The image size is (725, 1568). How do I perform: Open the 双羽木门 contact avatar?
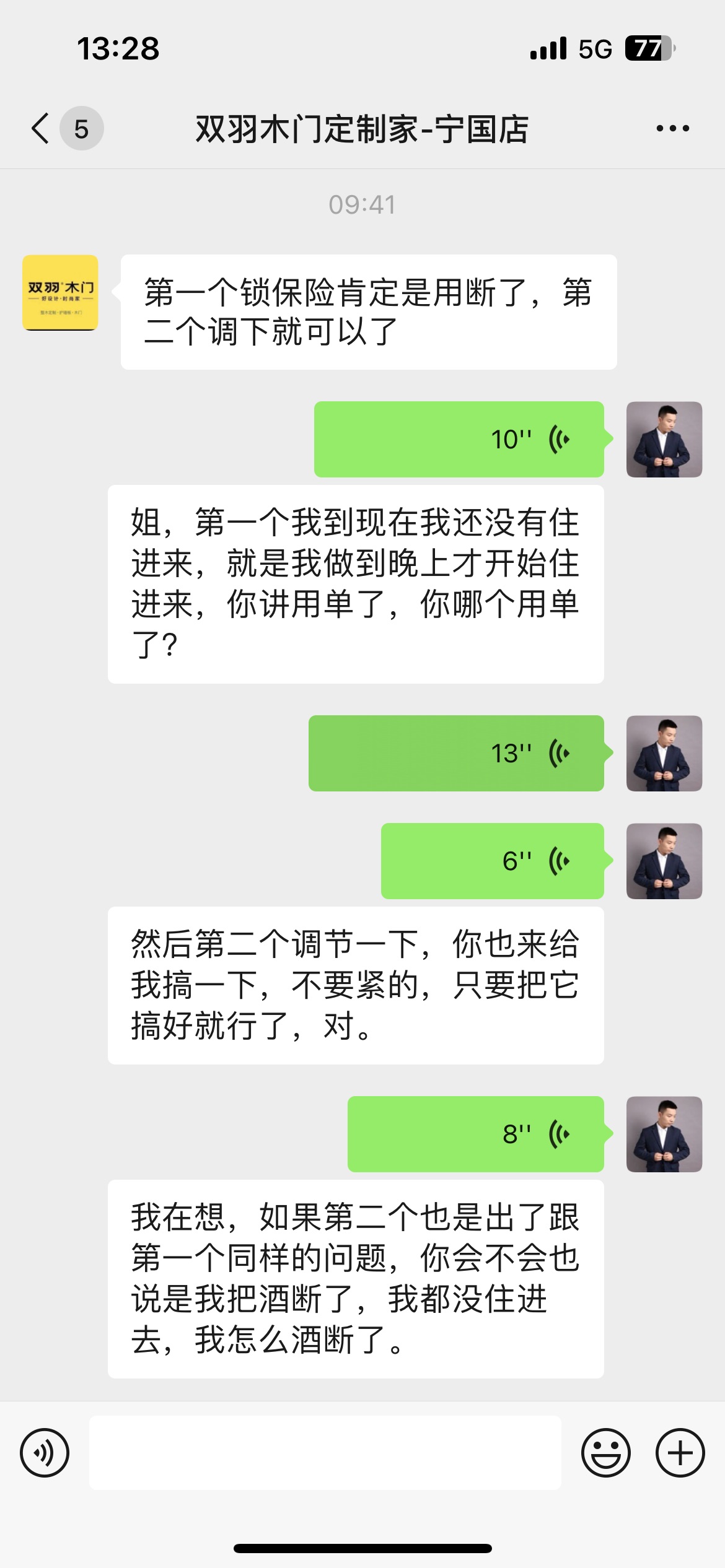coord(60,292)
